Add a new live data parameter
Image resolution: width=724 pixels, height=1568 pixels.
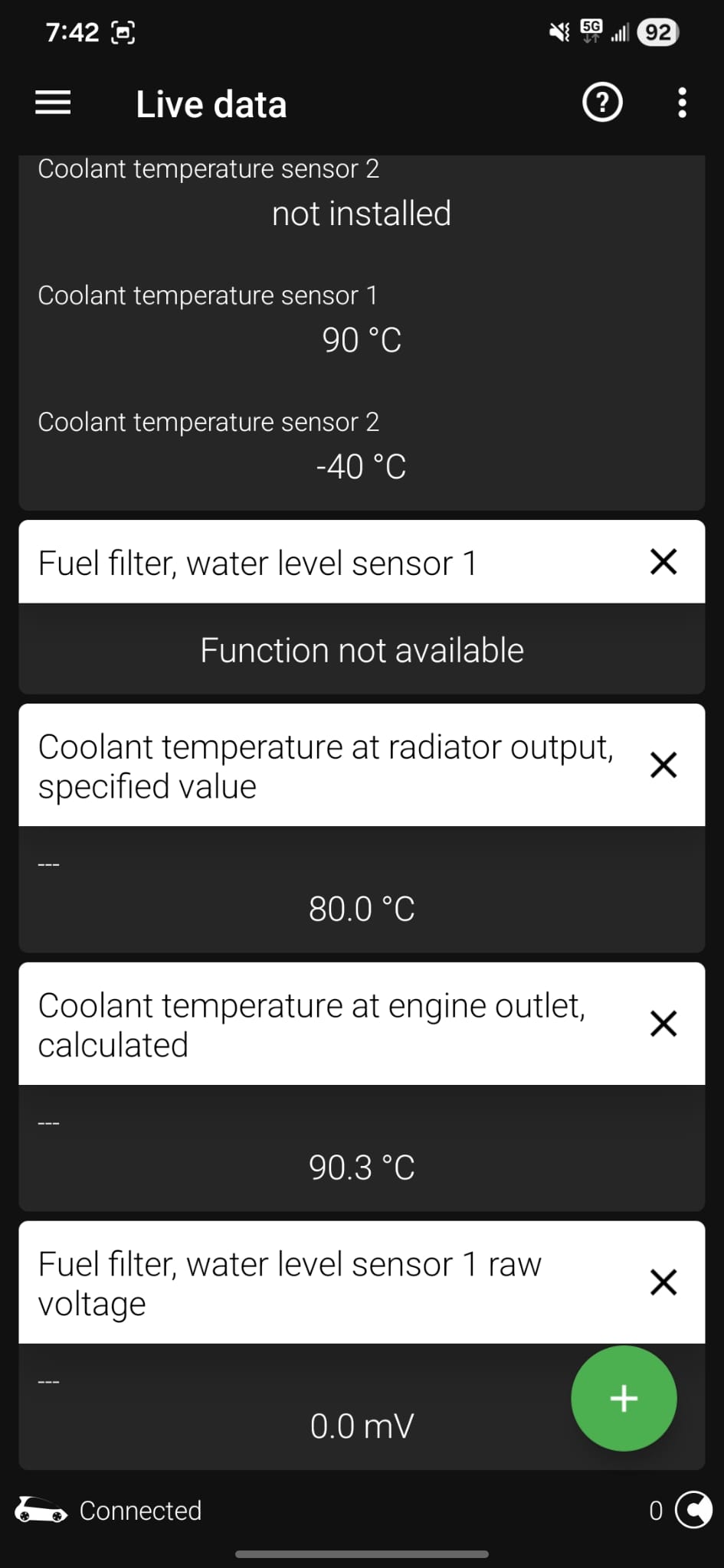(x=624, y=1398)
